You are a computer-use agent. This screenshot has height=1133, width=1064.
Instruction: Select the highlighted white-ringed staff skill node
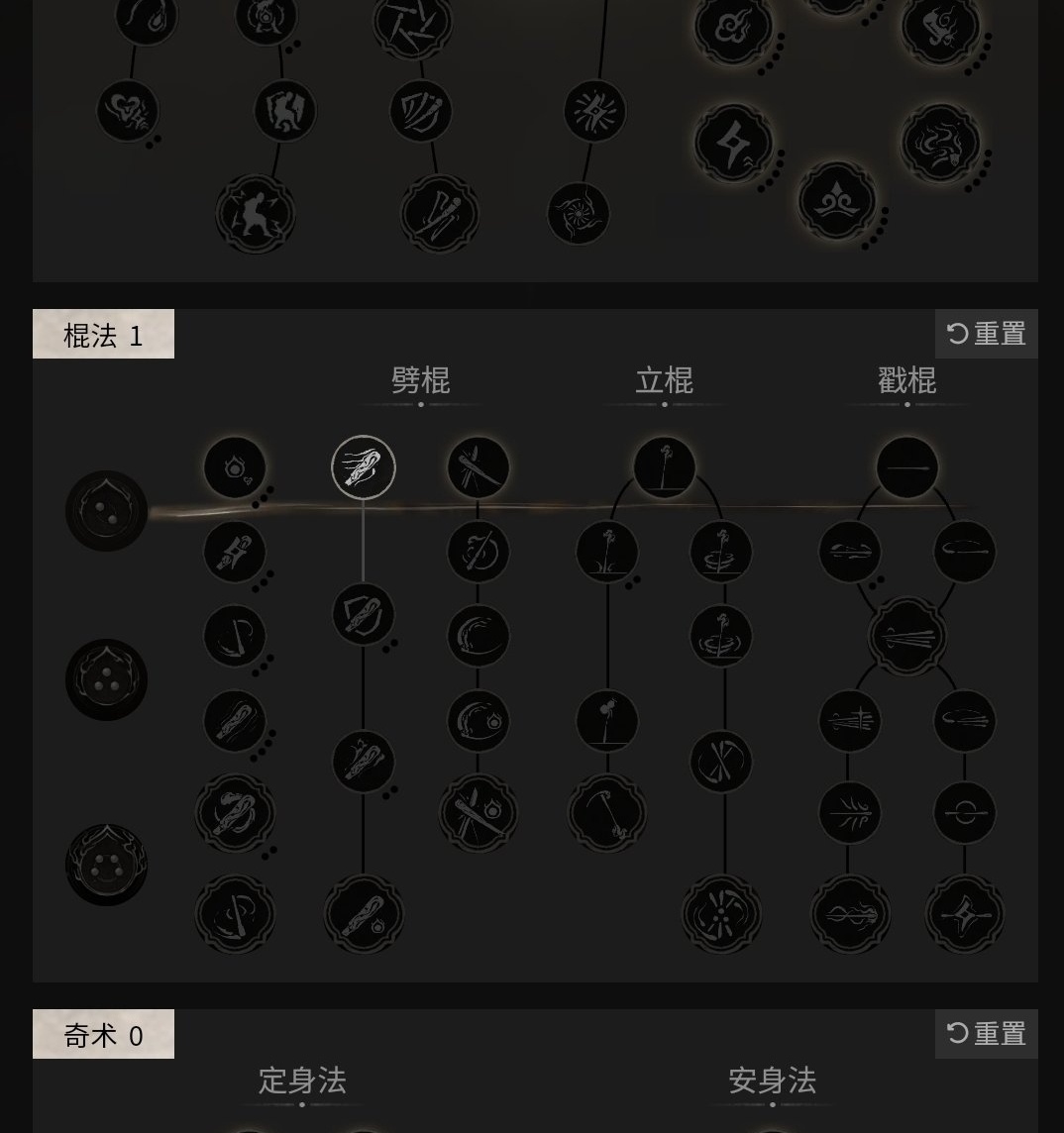tap(364, 467)
